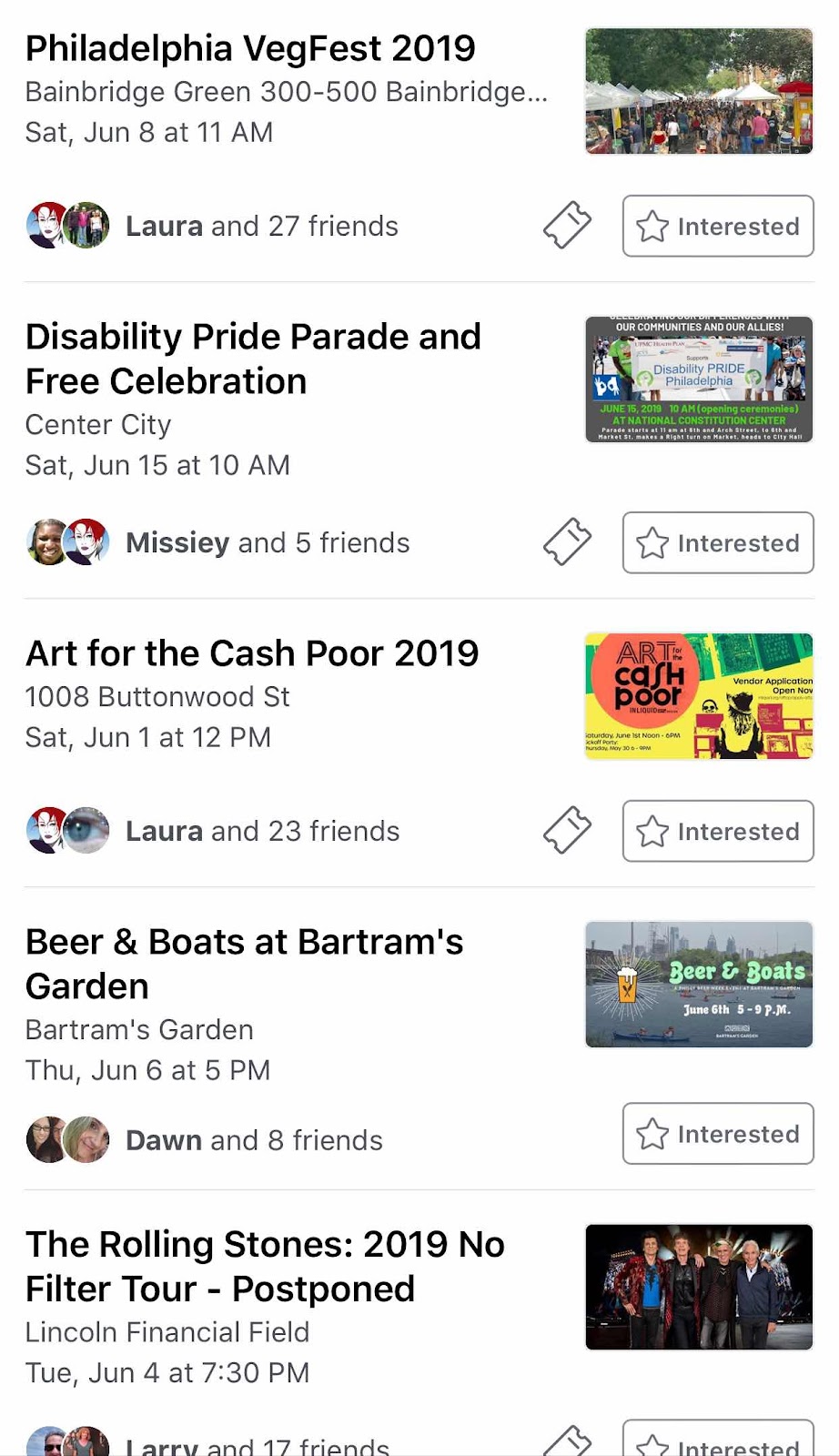Image resolution: width=839 pixels, height=1456 pixels.
Task: Mark Interested for Art for the Cash Poor
Action: 718,831
